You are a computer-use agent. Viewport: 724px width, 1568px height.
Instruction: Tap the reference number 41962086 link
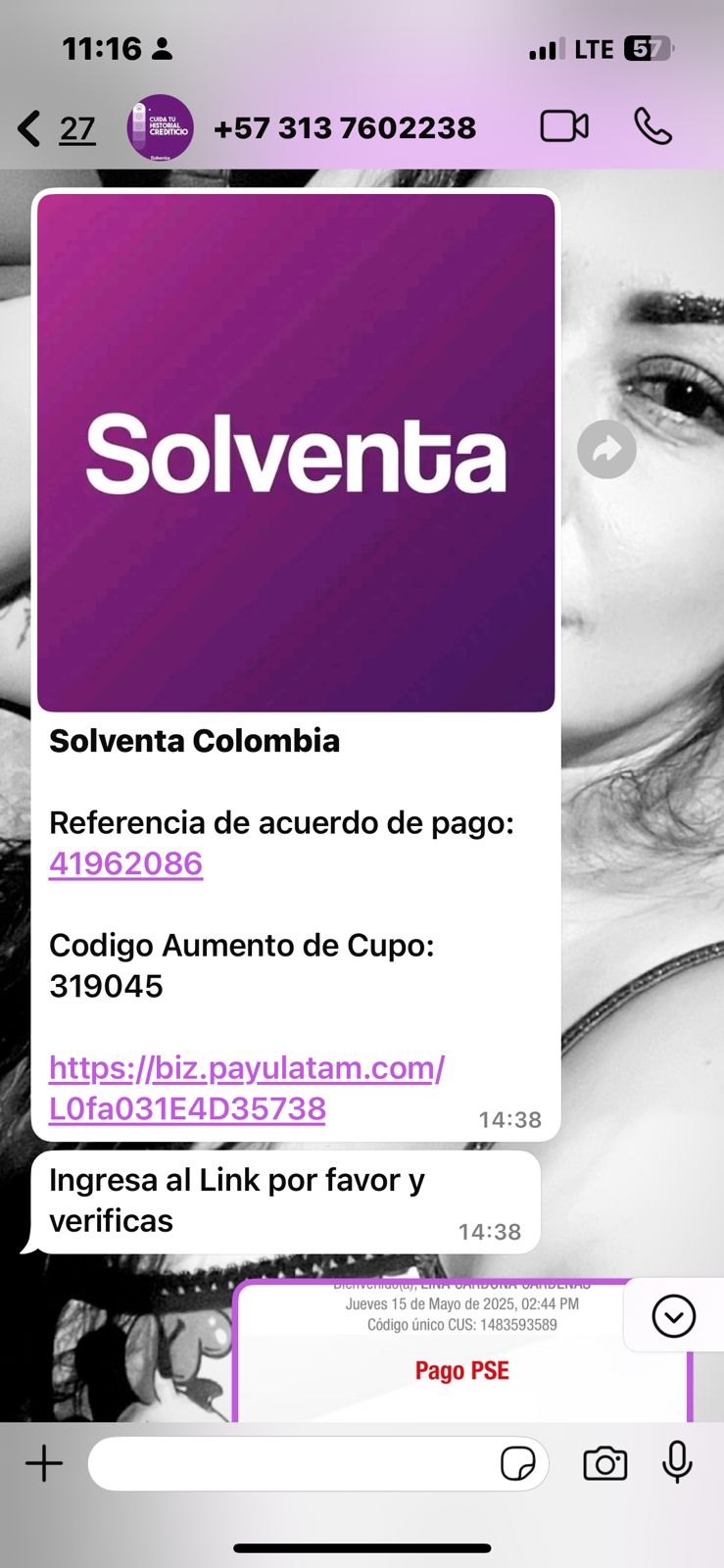tap(125, 863)
